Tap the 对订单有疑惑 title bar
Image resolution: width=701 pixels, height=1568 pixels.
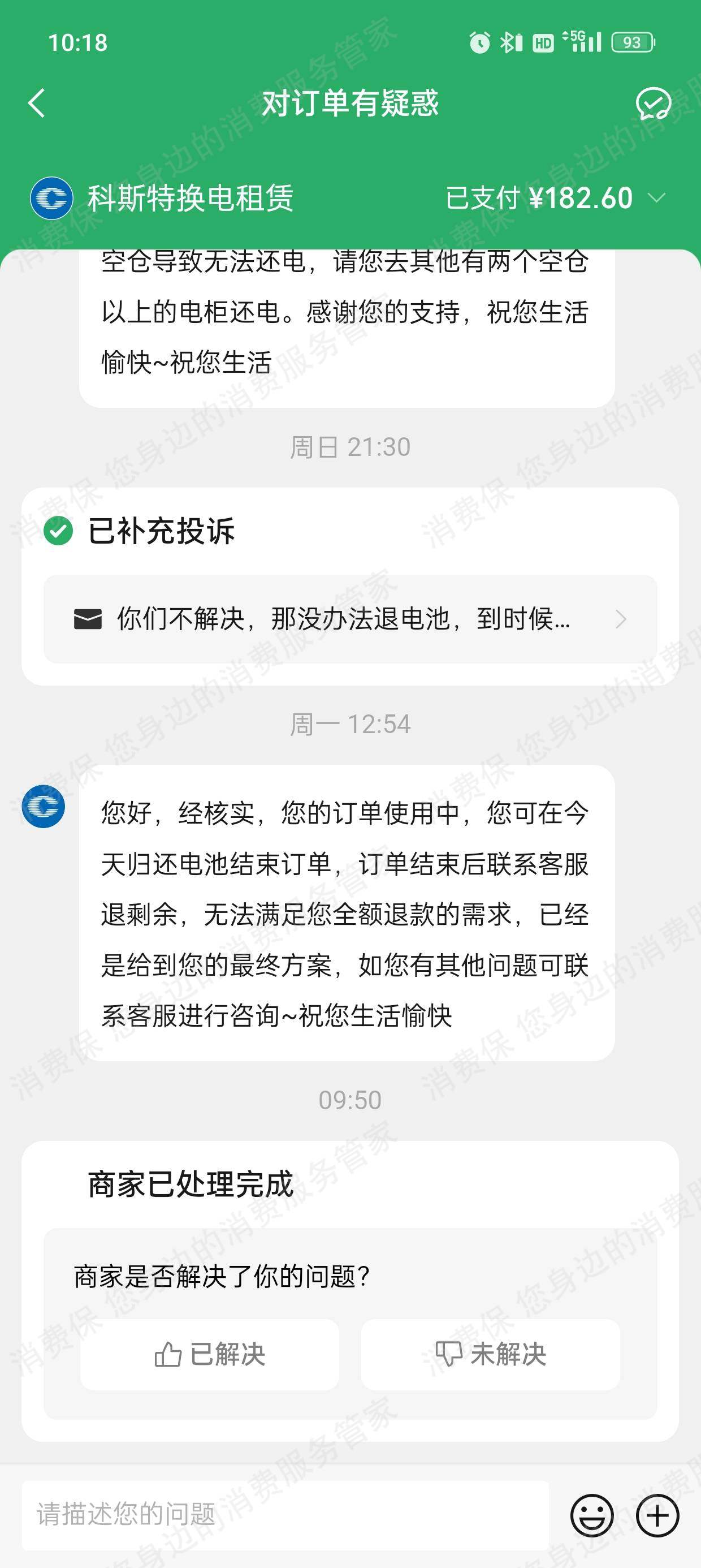click(x=350, y=104)
